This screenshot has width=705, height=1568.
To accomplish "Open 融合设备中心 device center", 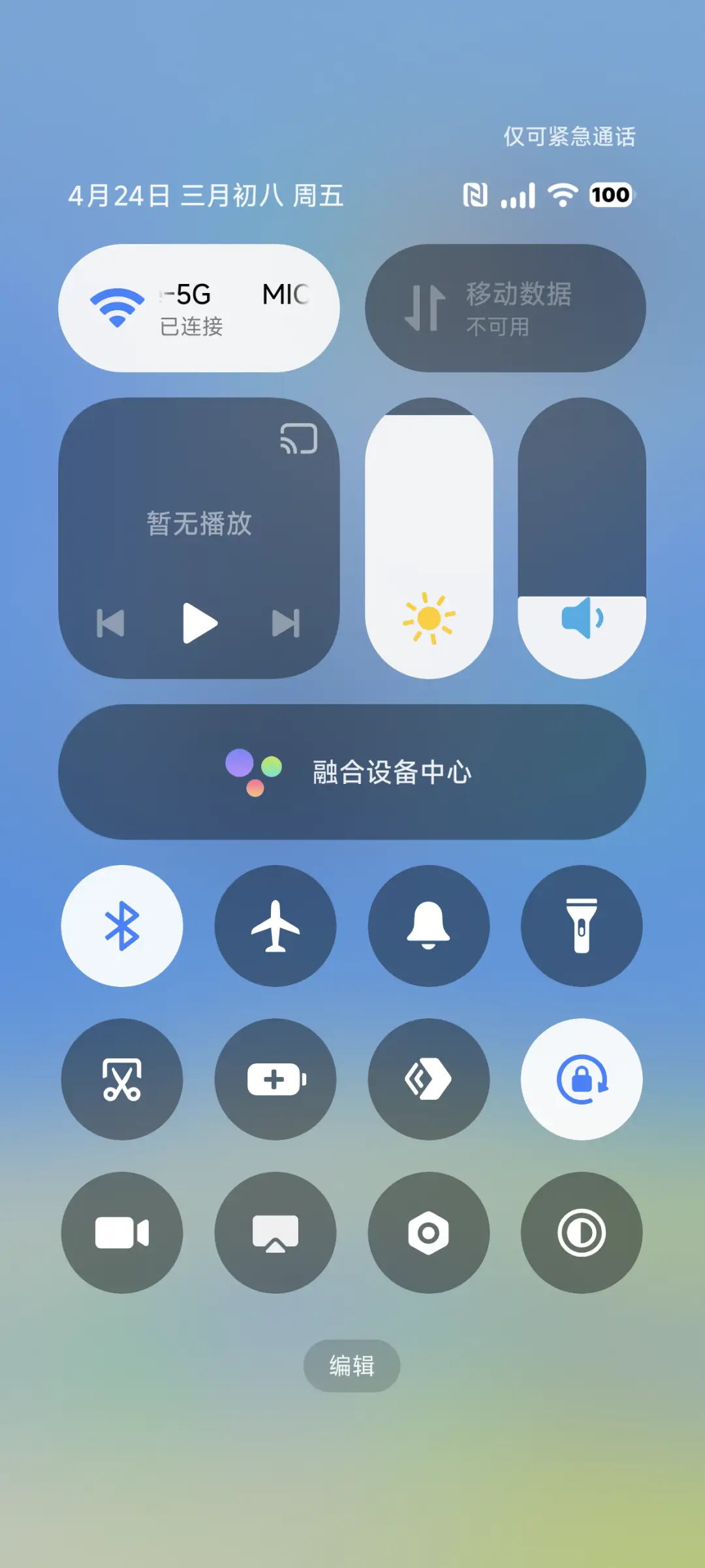I will click(x=352, y=773).
